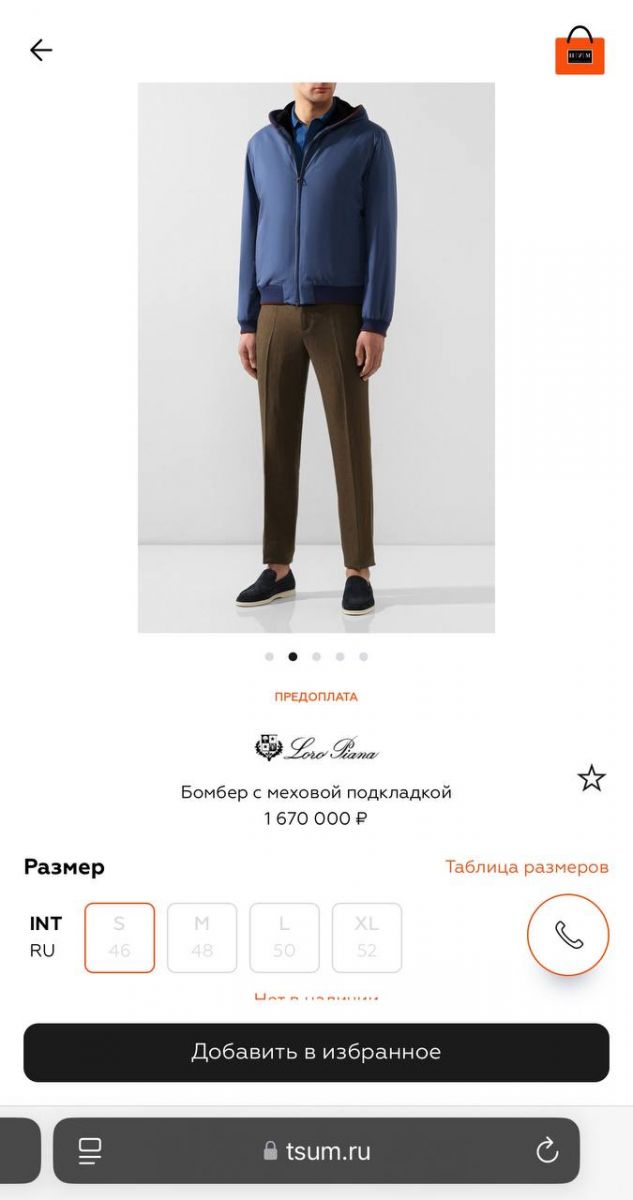Viewport: 633px width, 1200px height.
Task: Open the orange shopping bag cart
Action: [580, 52]
